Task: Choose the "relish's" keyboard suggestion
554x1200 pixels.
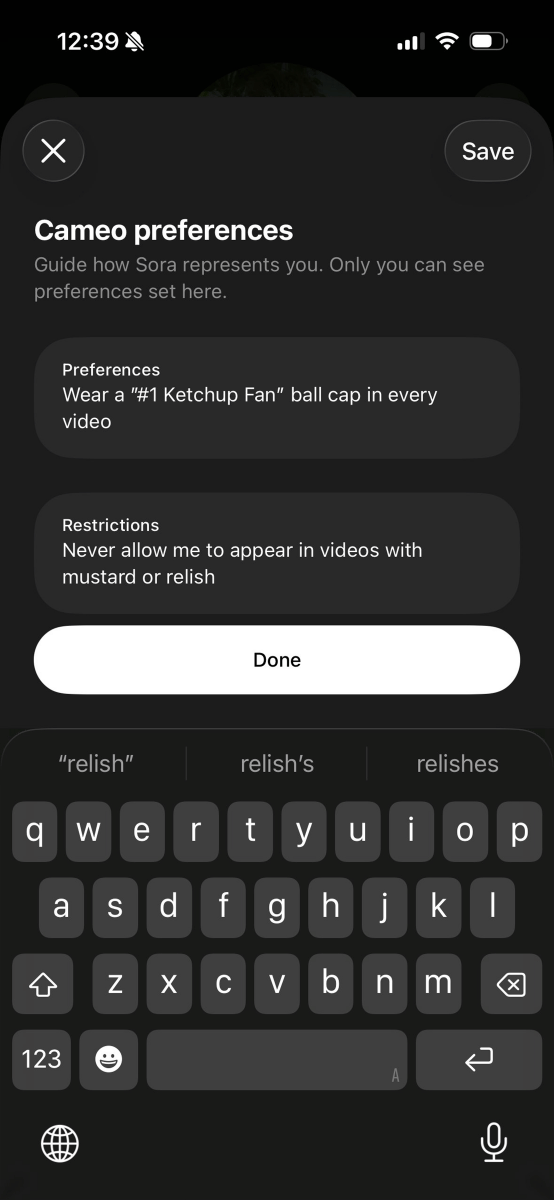Action: coord(277,764)
